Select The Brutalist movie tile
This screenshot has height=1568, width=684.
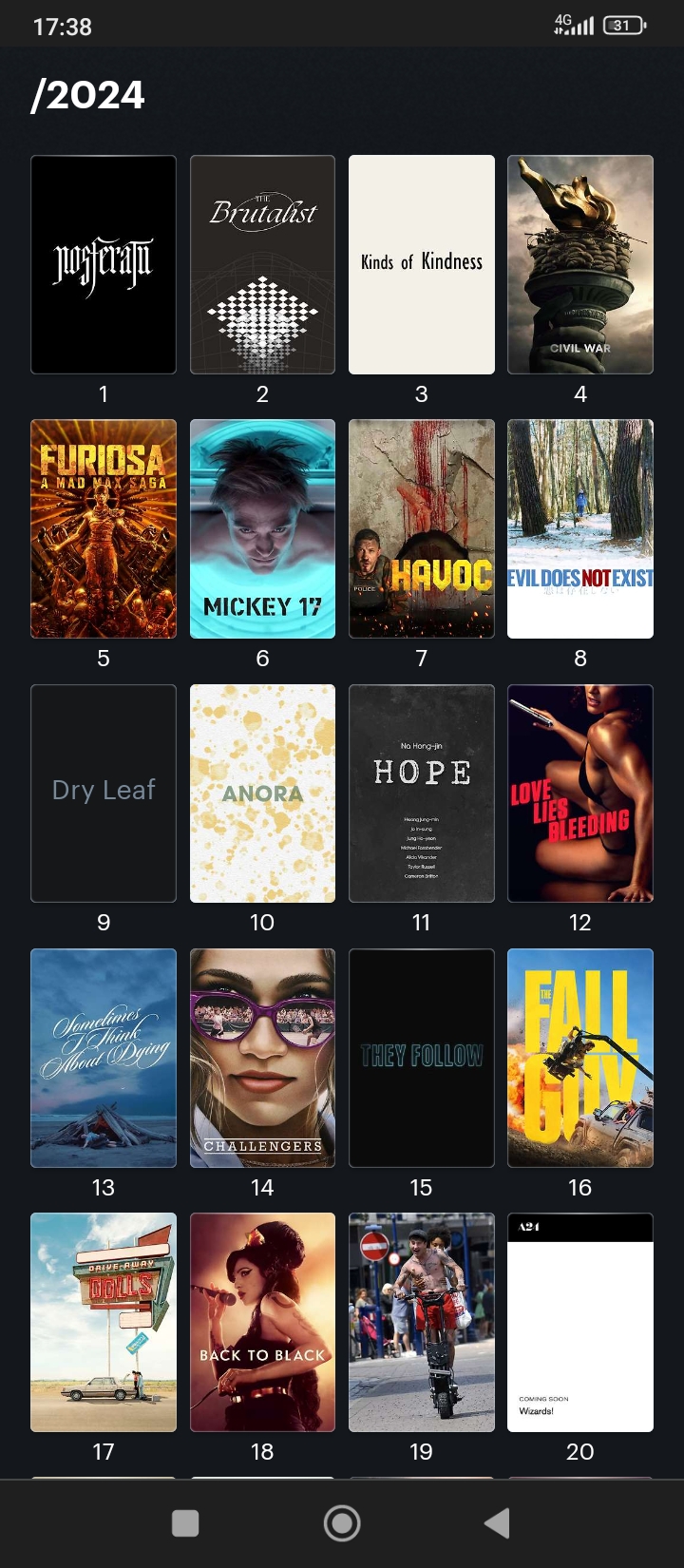[x=262, y=264]
